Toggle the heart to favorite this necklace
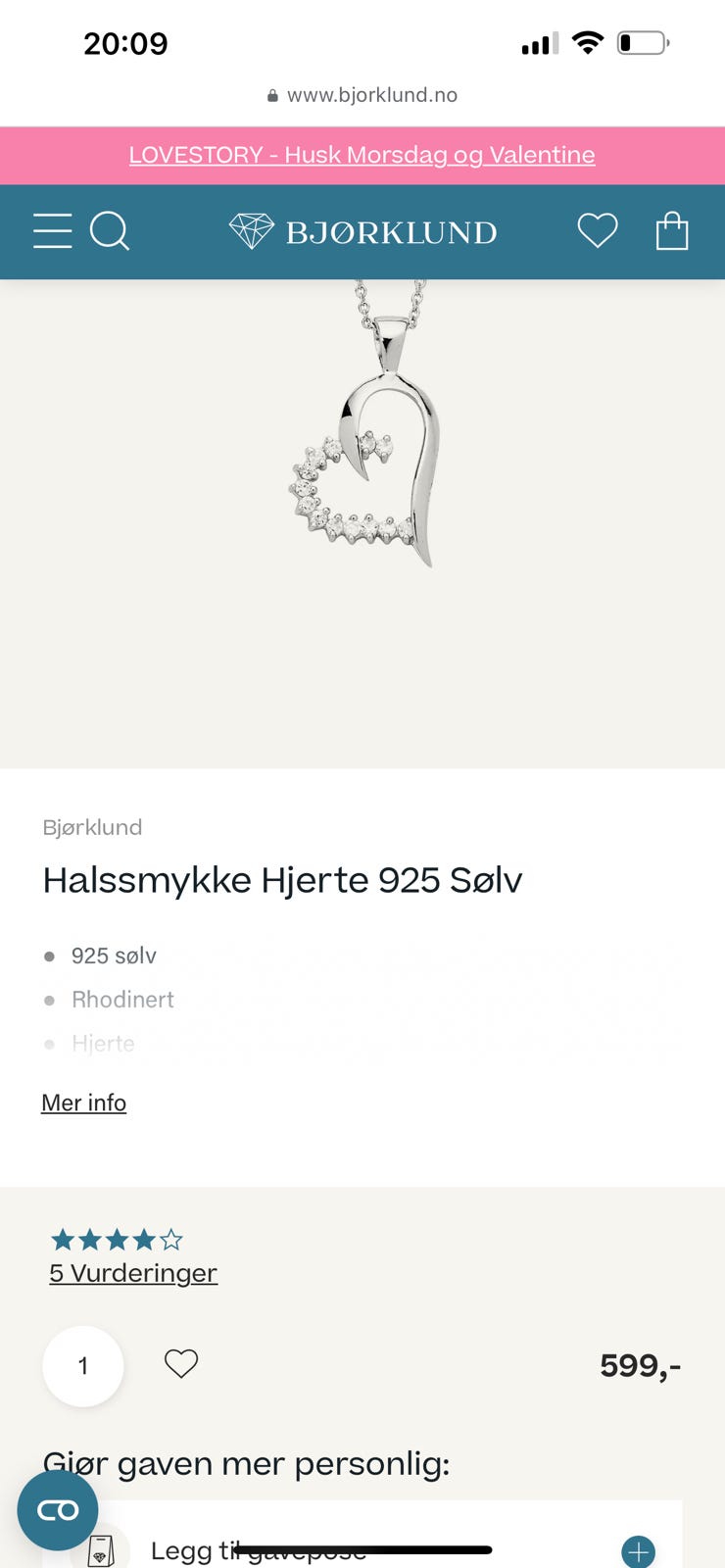The image size is (725, 1568). 180,1362
